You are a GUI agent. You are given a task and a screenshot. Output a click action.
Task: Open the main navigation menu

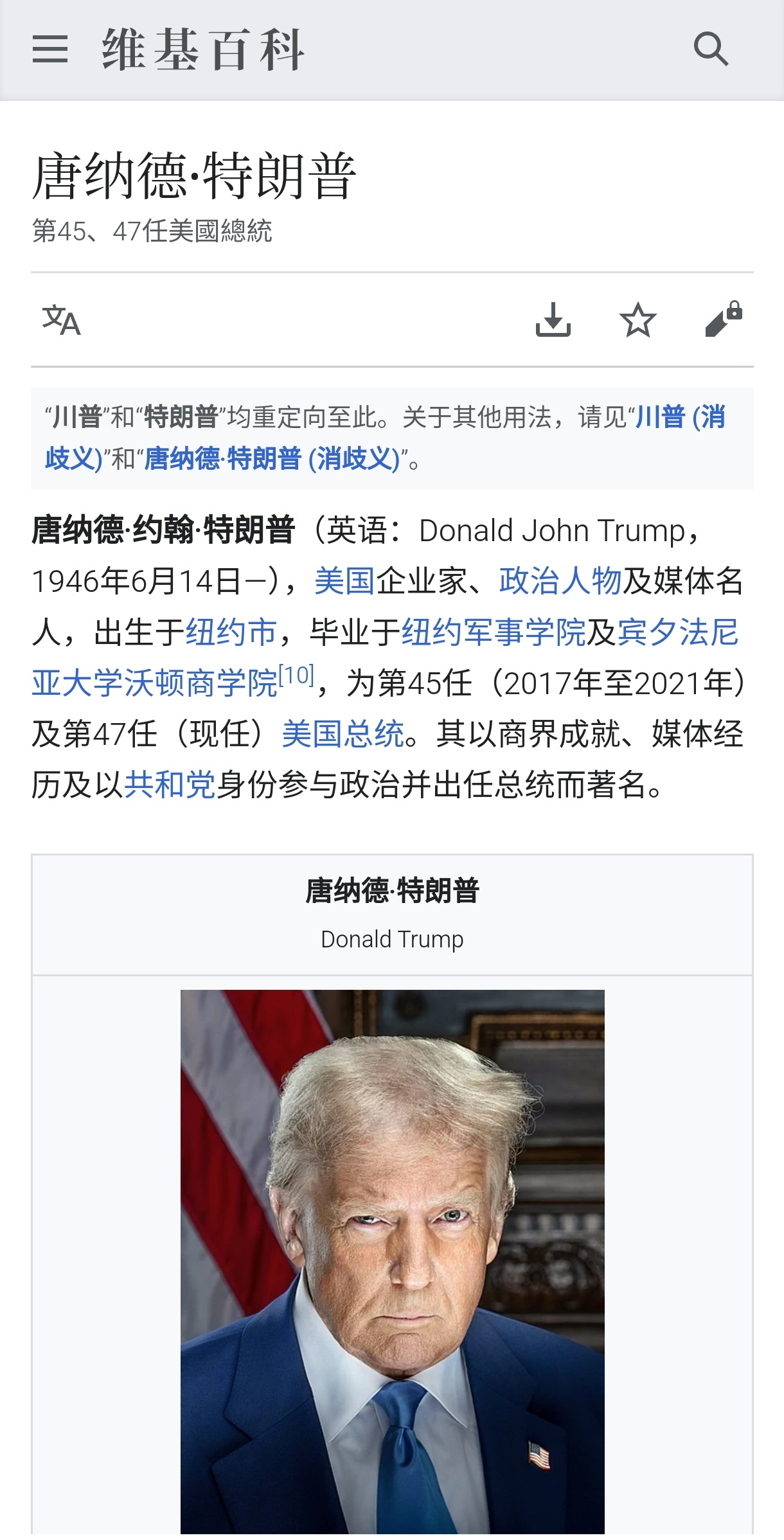50,49
